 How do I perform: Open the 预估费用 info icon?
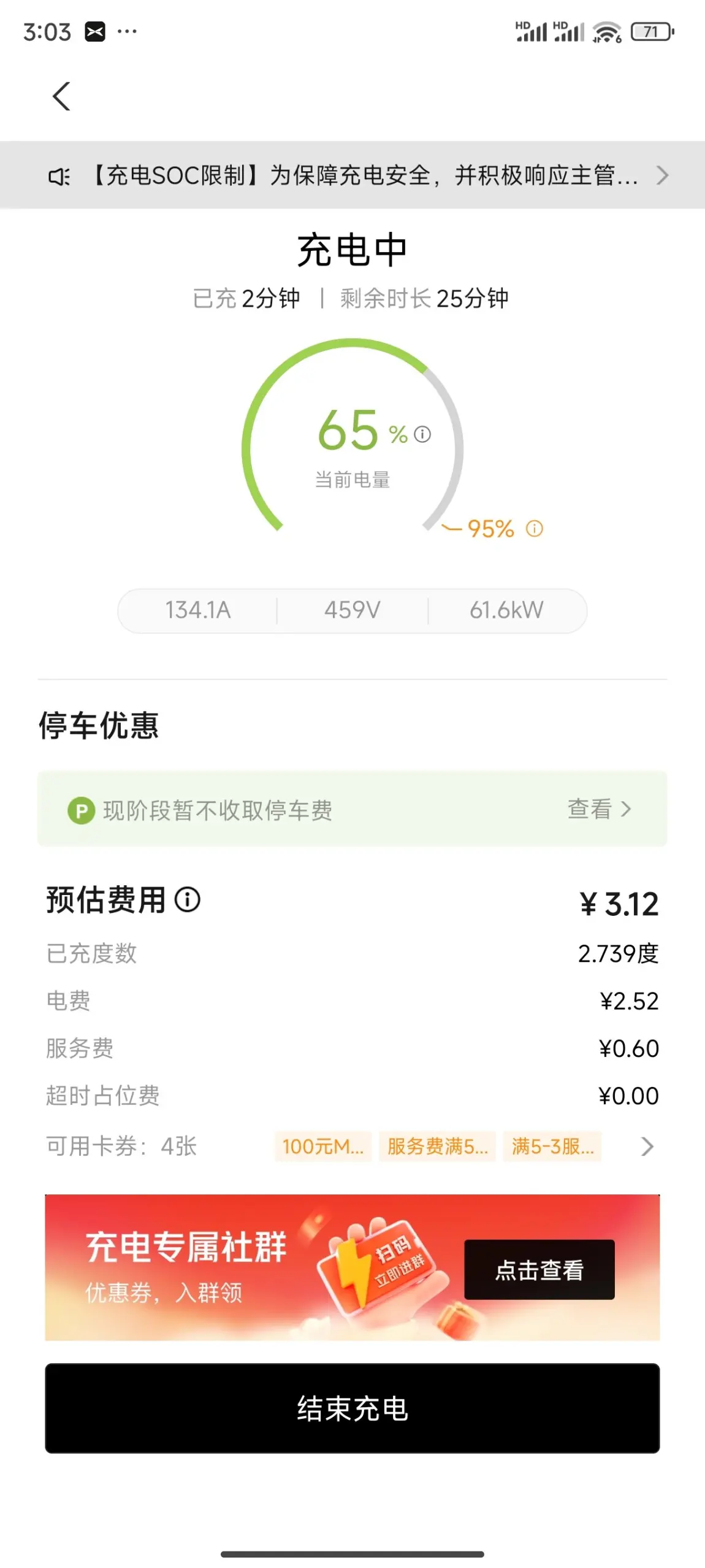(188, 900)
